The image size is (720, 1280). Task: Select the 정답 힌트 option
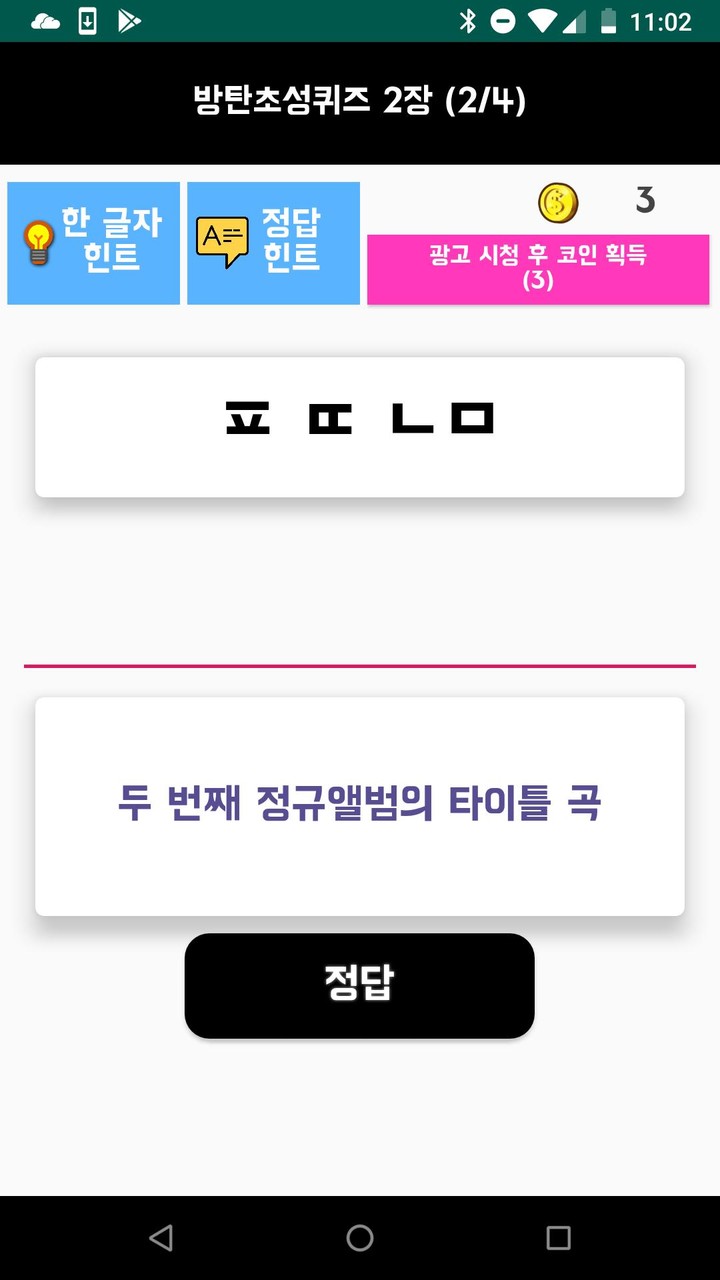click(272, 241)
